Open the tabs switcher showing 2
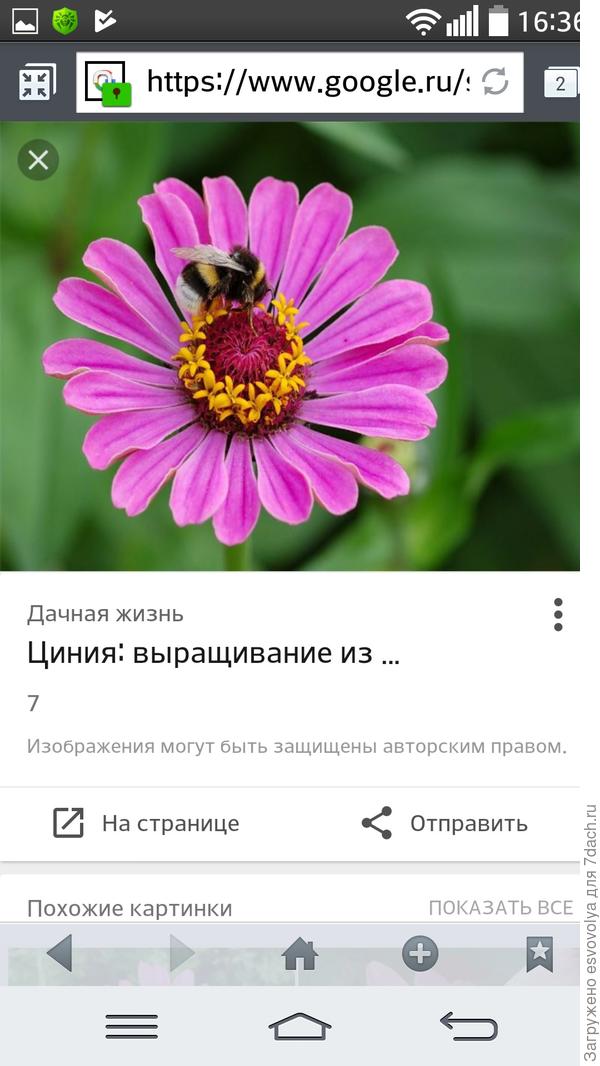 pos(560,84)
